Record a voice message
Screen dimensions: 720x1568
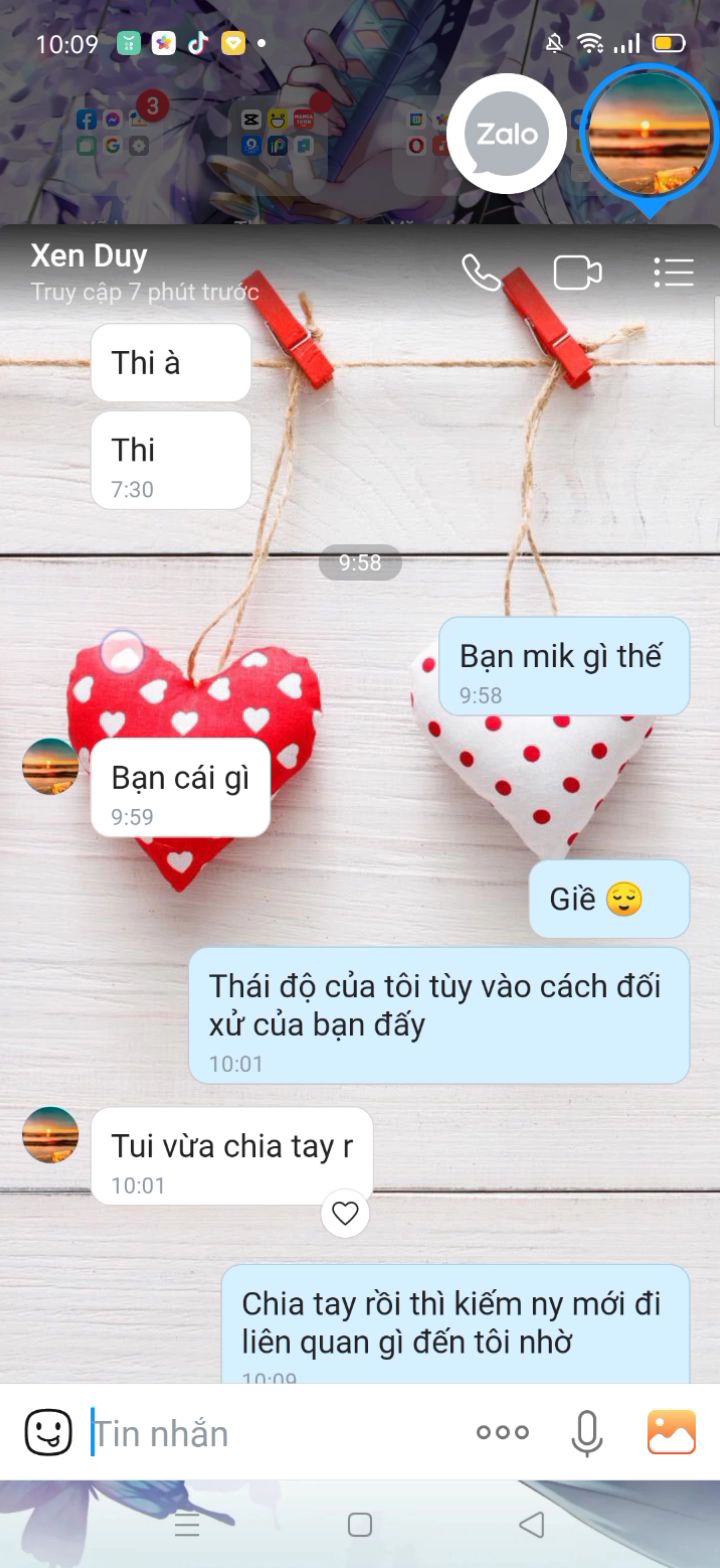(x=587, y=1433)
